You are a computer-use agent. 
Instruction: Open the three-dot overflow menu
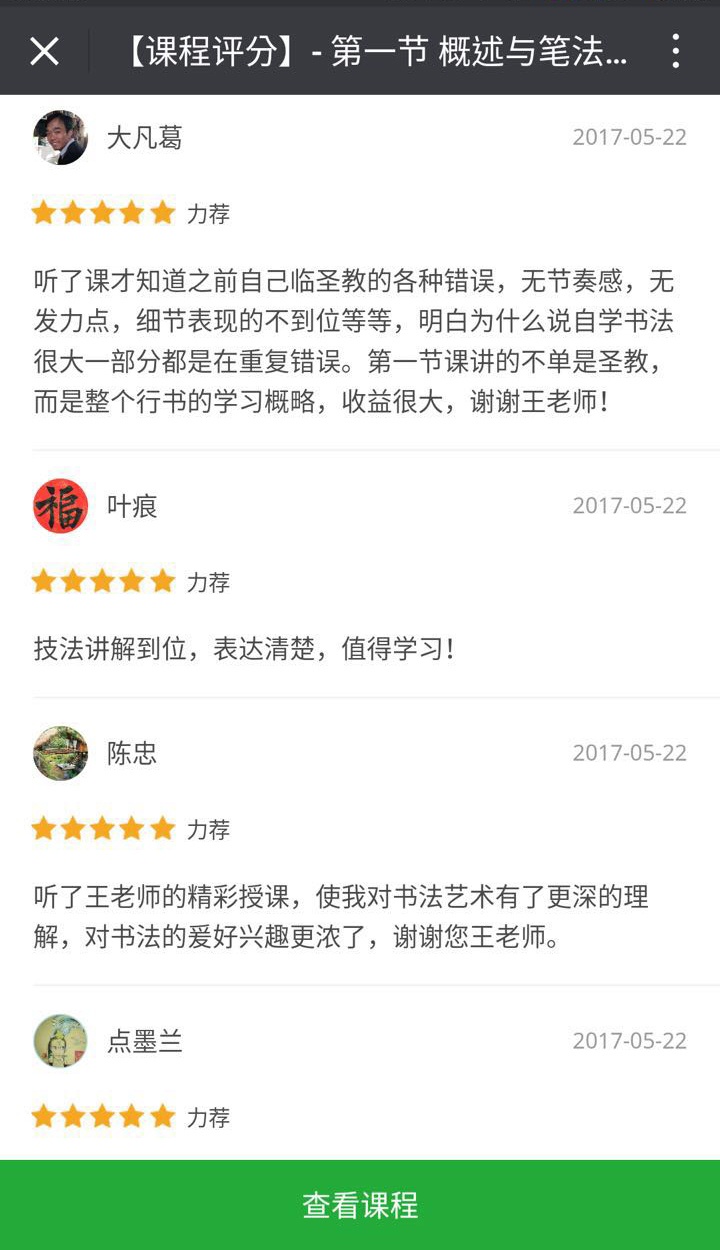(676, 51)
